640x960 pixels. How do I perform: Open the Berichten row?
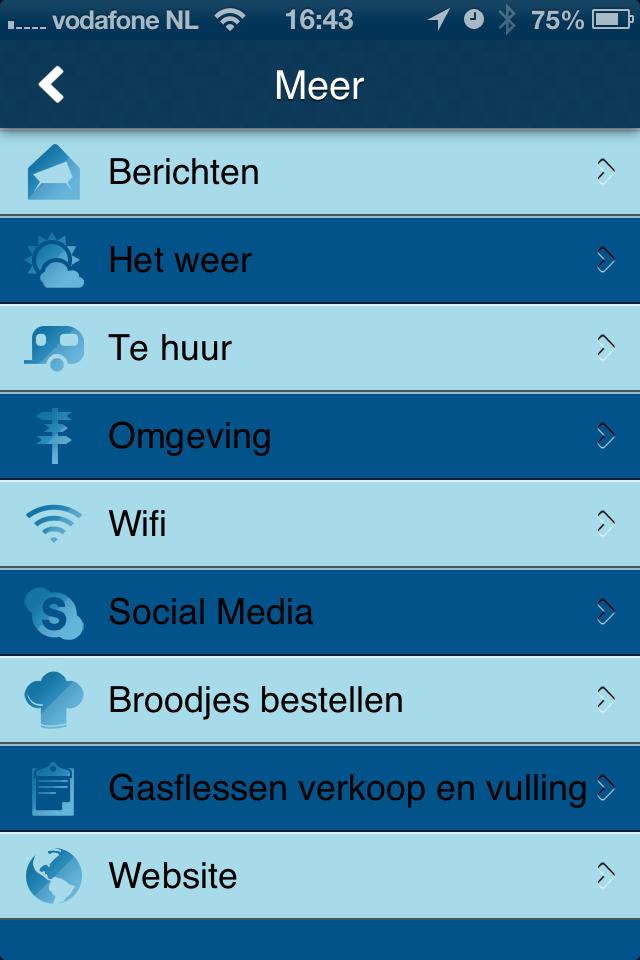coord(320,172)
